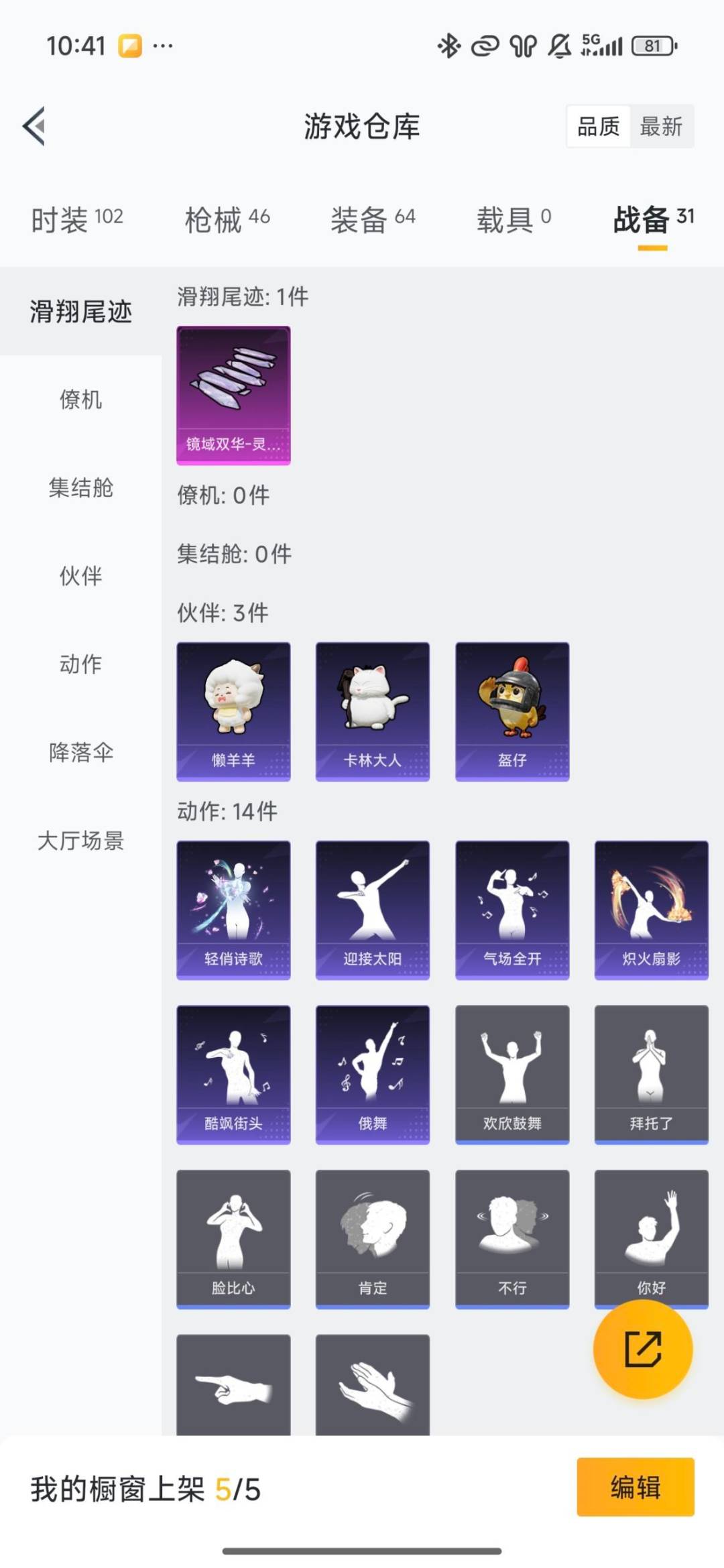This screenshot has width=724, height=1568.
Task: Select the 迎接太阳 emote thumbnail
Action: point(372,908)
